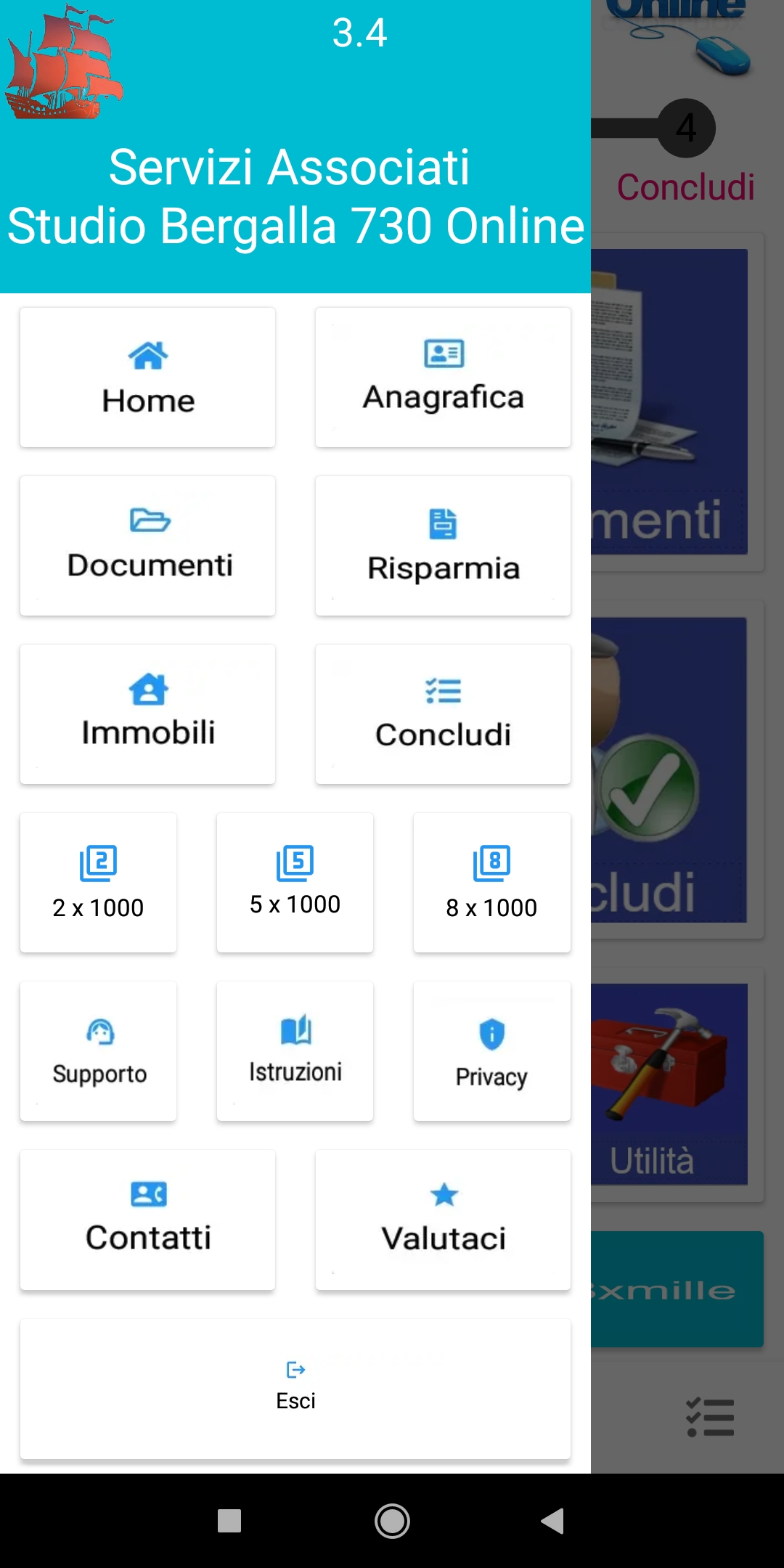
Task: Choose the 8 x 1000 option
Action: 492,883
